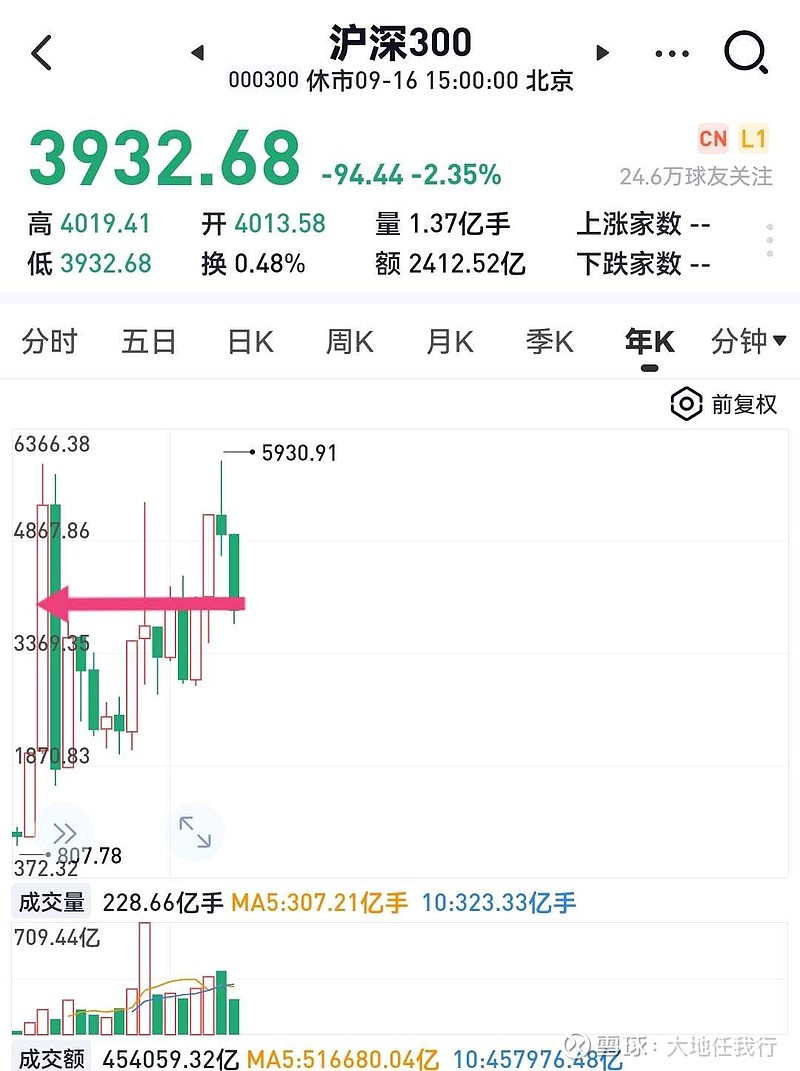
Task: Switch to the previous stock with left arrow
Action: tap(197, 52)
